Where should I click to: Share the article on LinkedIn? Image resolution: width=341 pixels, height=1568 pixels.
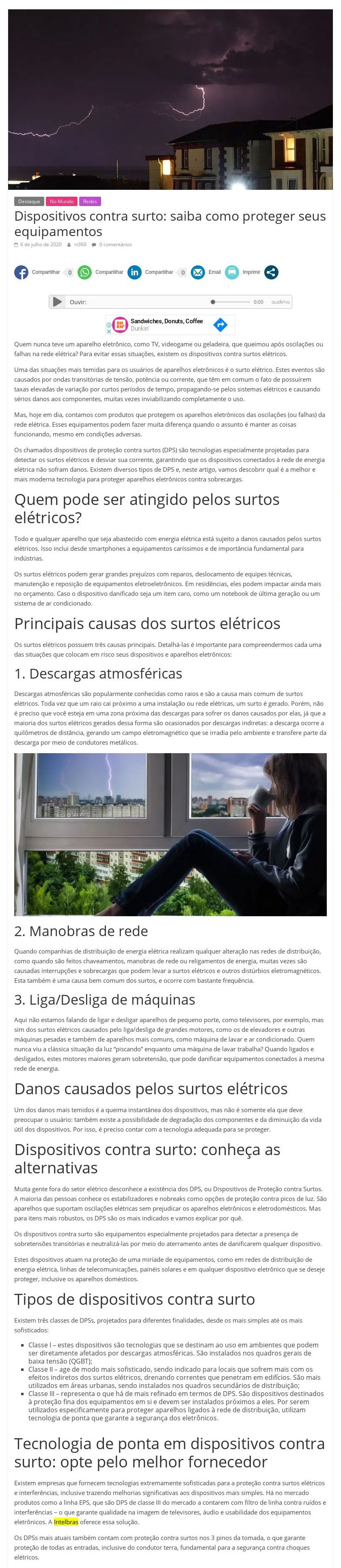point(135,272)
